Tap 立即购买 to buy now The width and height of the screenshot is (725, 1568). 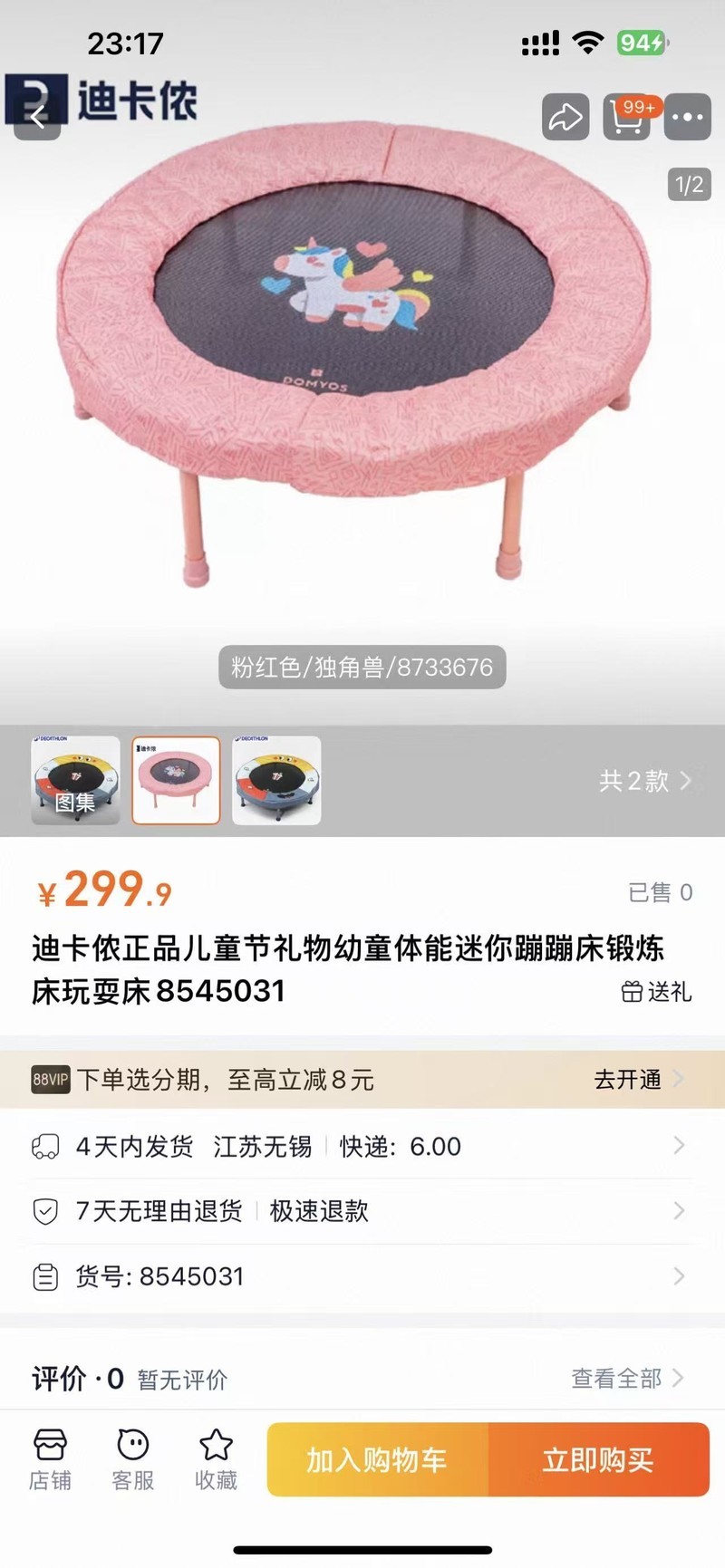coord(598,1459)
